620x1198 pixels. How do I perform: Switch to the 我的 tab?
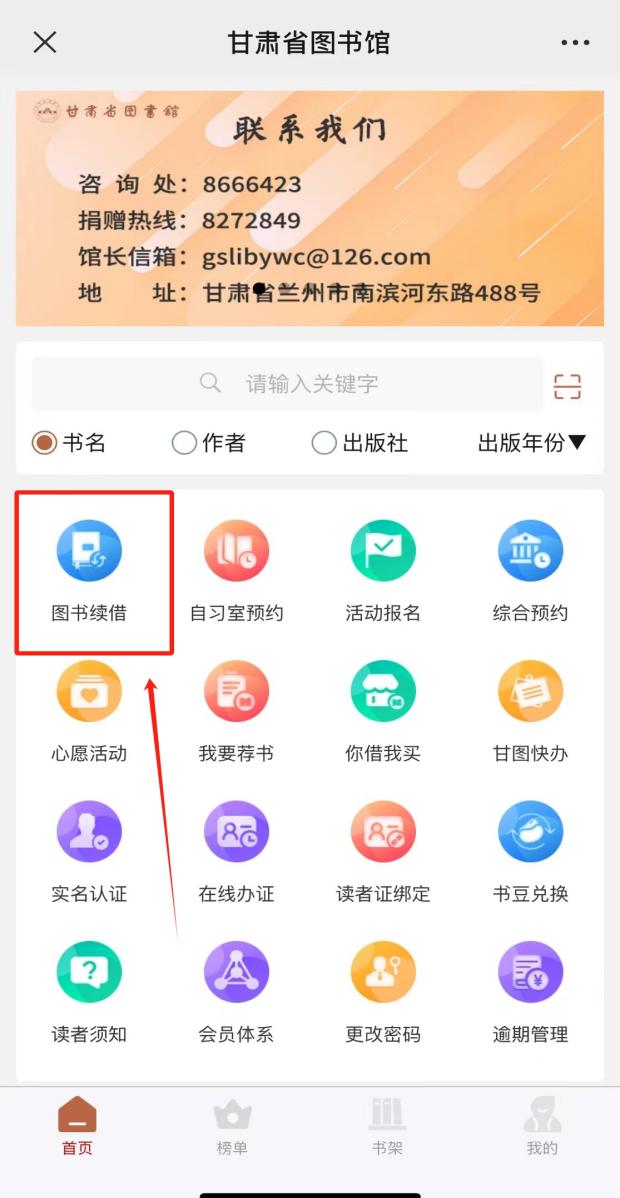pyautogui.click(x=542, y=1128)
